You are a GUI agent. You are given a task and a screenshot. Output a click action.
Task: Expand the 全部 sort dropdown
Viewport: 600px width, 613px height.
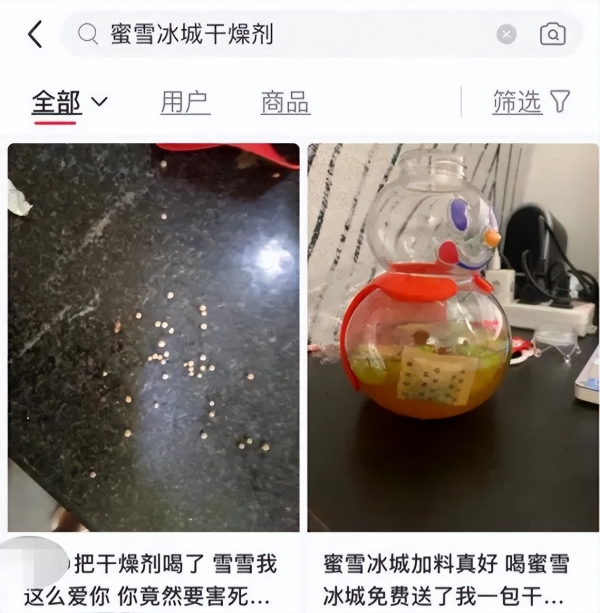tap(70, 102)
